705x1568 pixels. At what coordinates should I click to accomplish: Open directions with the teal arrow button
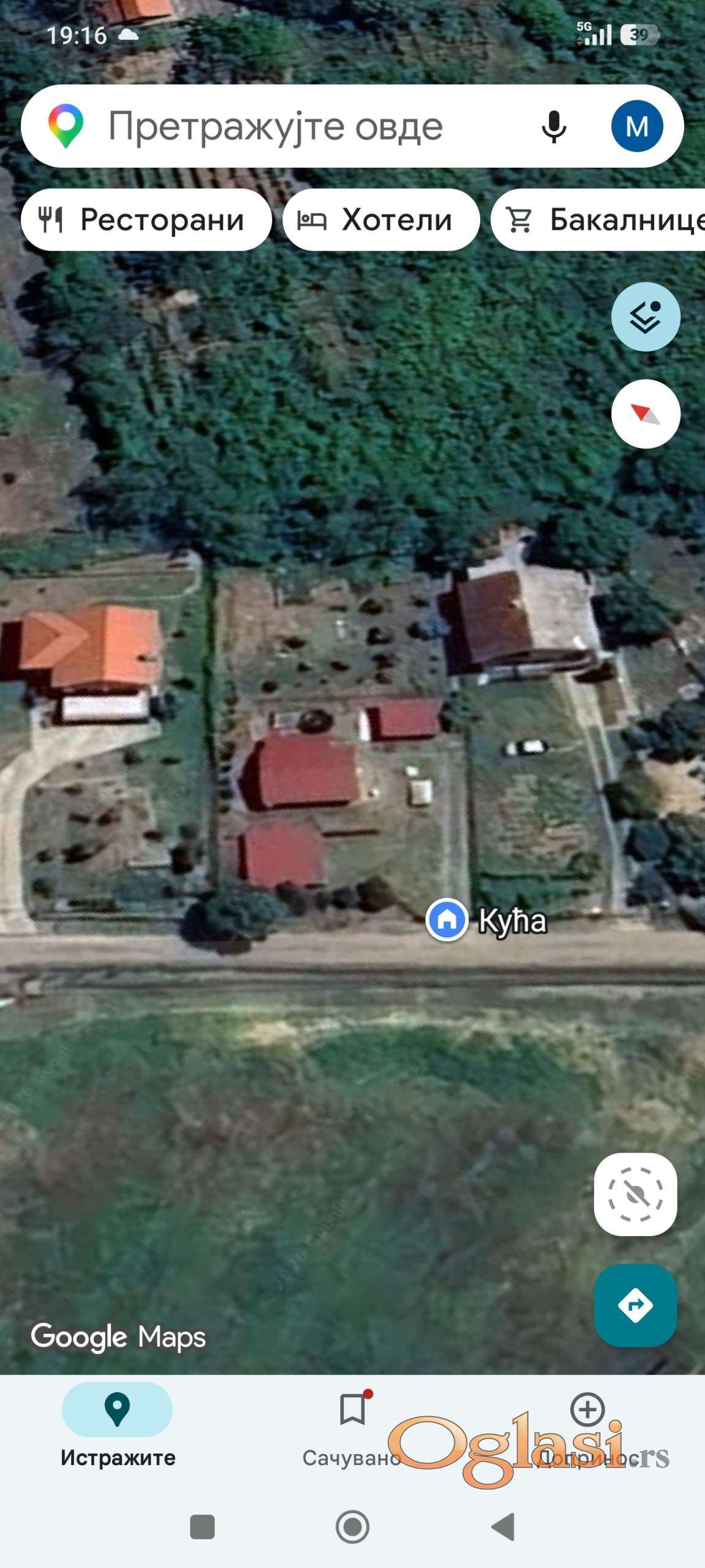coord(635,1305)
